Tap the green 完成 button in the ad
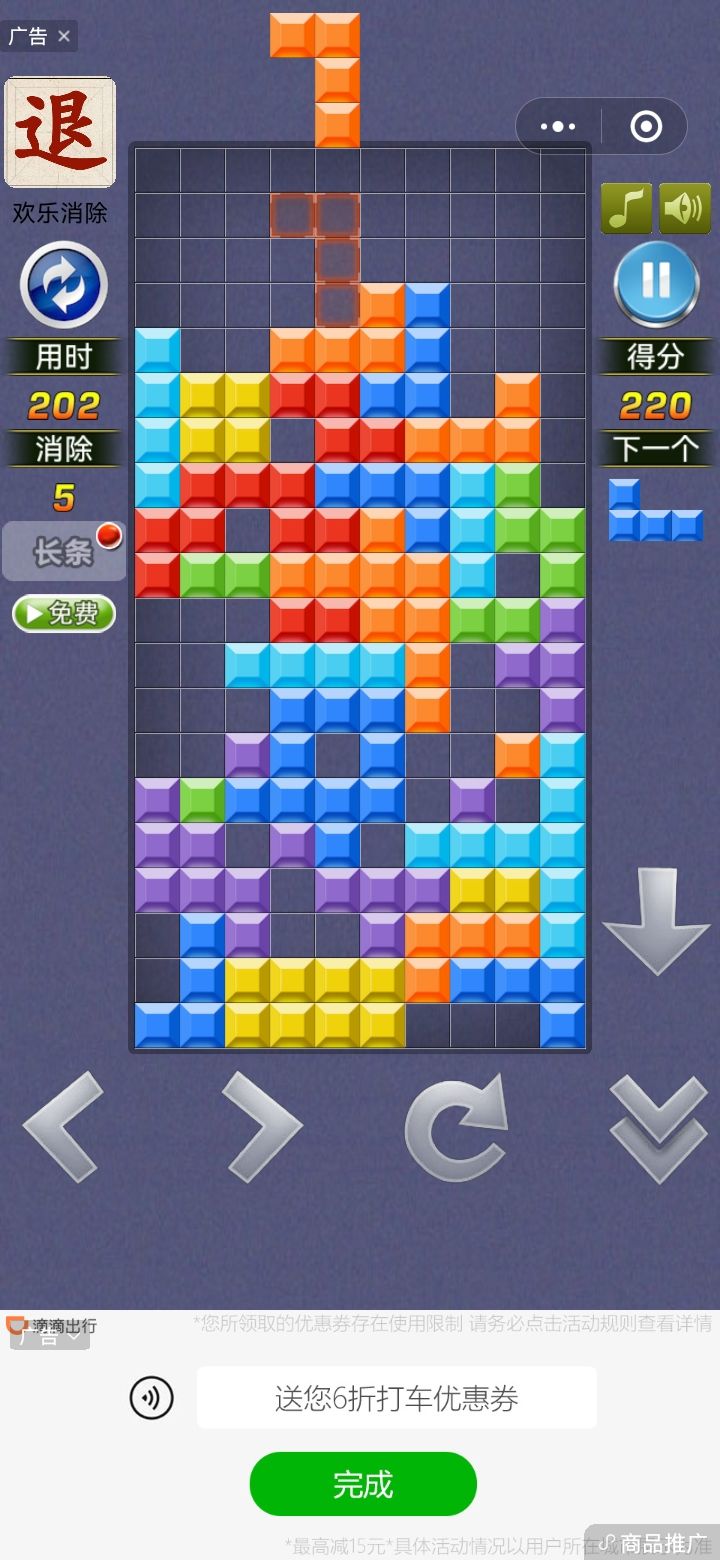The image size is (720, 1560). point(363,1484)
